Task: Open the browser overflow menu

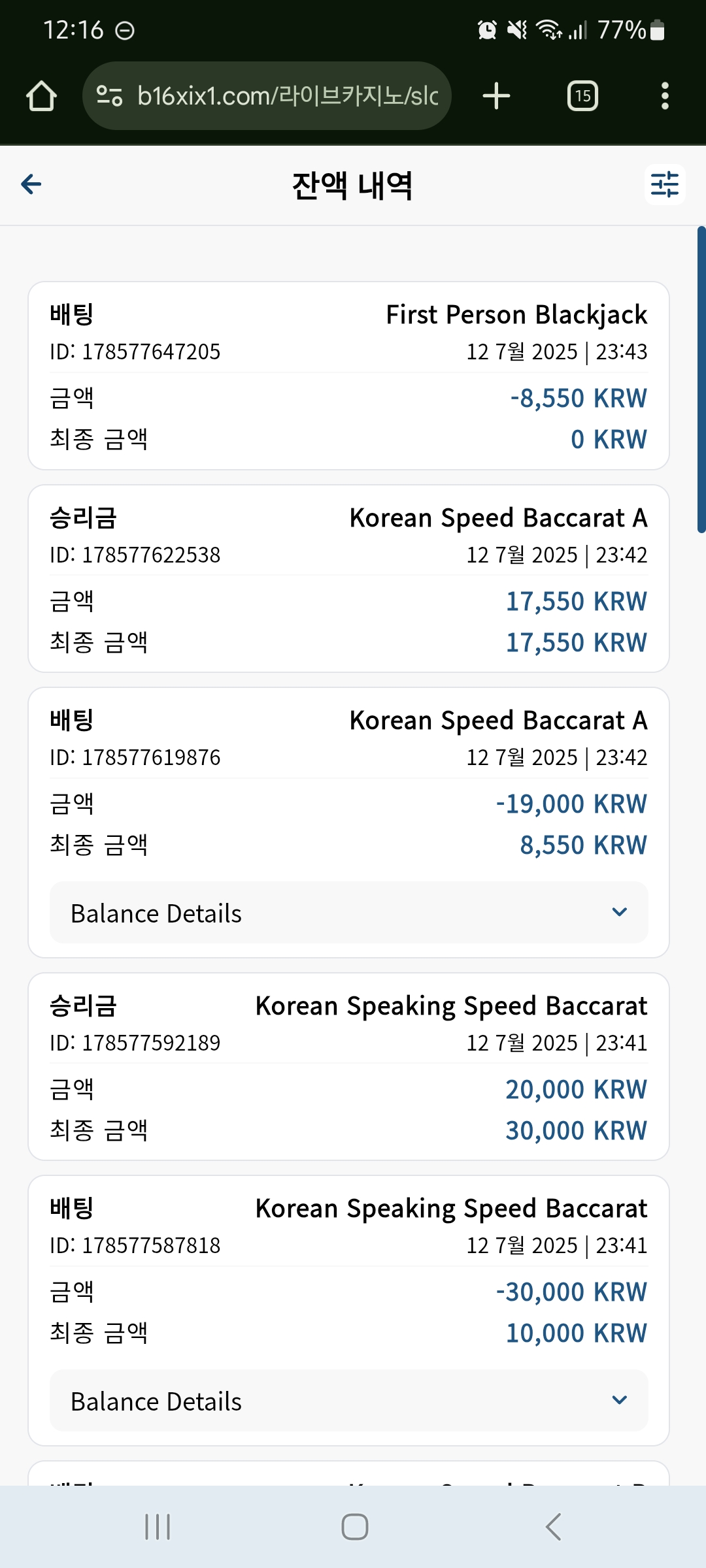Action: [x=665, y=96]
